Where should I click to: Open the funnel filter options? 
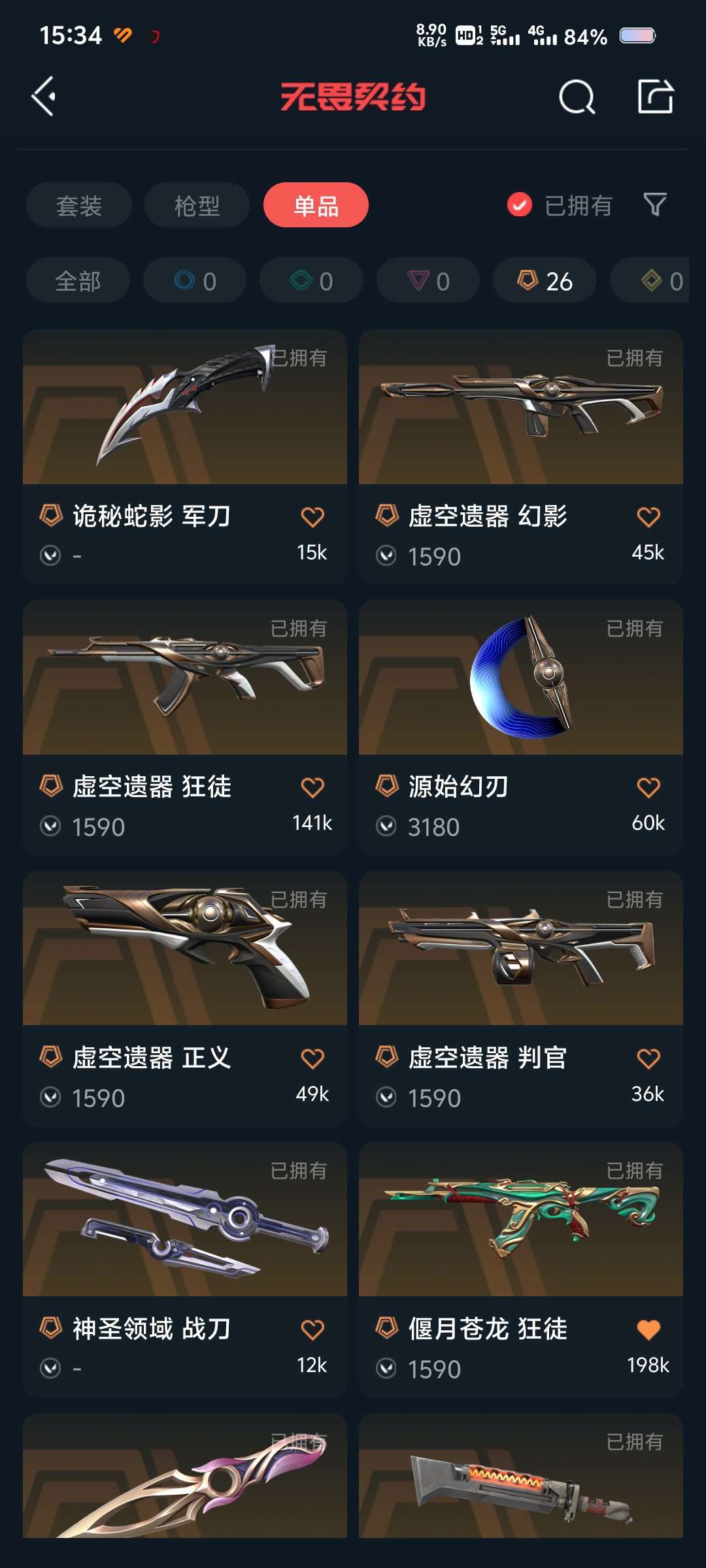[x=655, y=205]
